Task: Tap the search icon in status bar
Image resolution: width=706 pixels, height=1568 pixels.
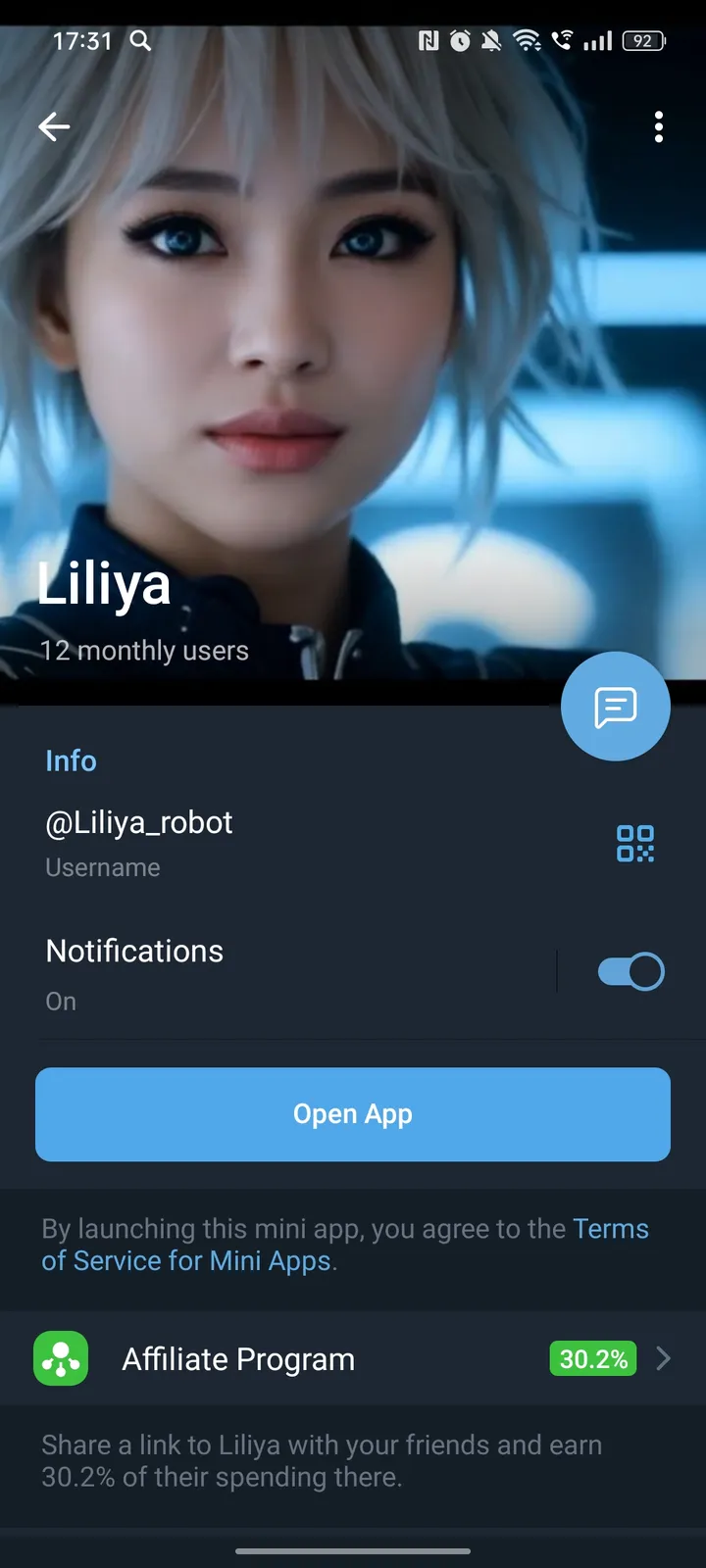Action: pos(140,41)
